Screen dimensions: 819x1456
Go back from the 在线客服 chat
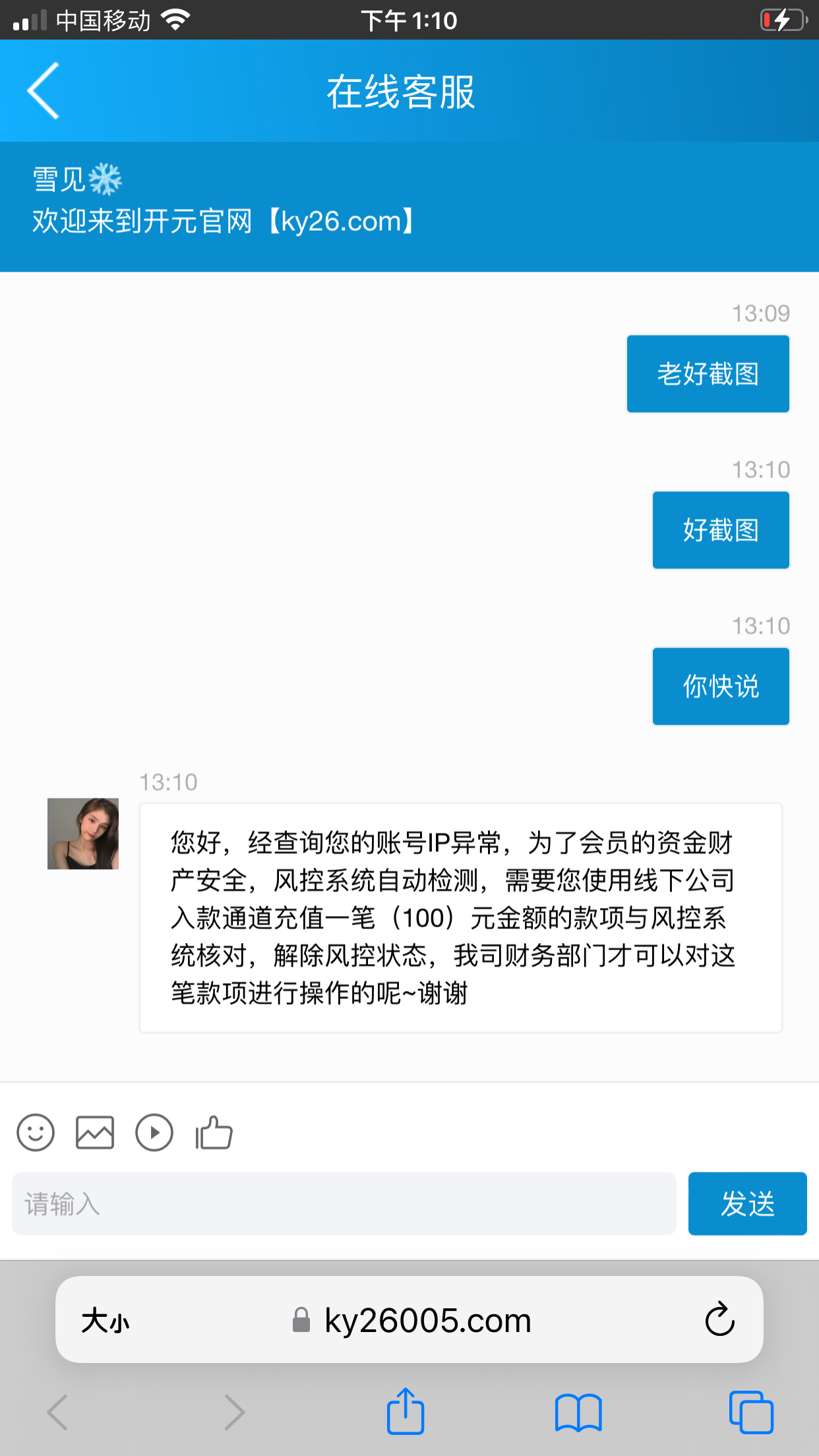coord(44,91)
